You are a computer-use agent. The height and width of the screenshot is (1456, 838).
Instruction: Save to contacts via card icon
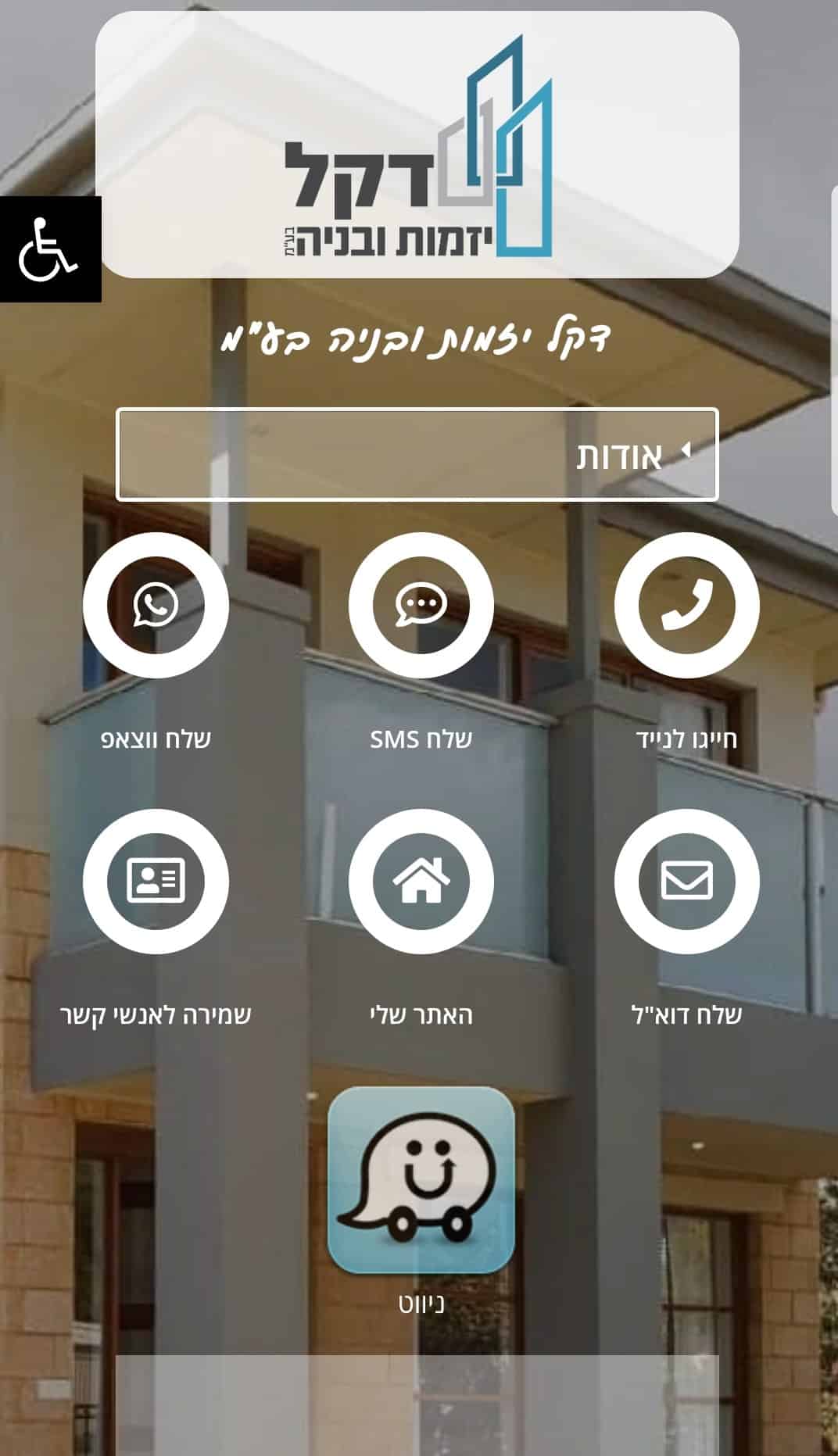[x=156, y=882]
